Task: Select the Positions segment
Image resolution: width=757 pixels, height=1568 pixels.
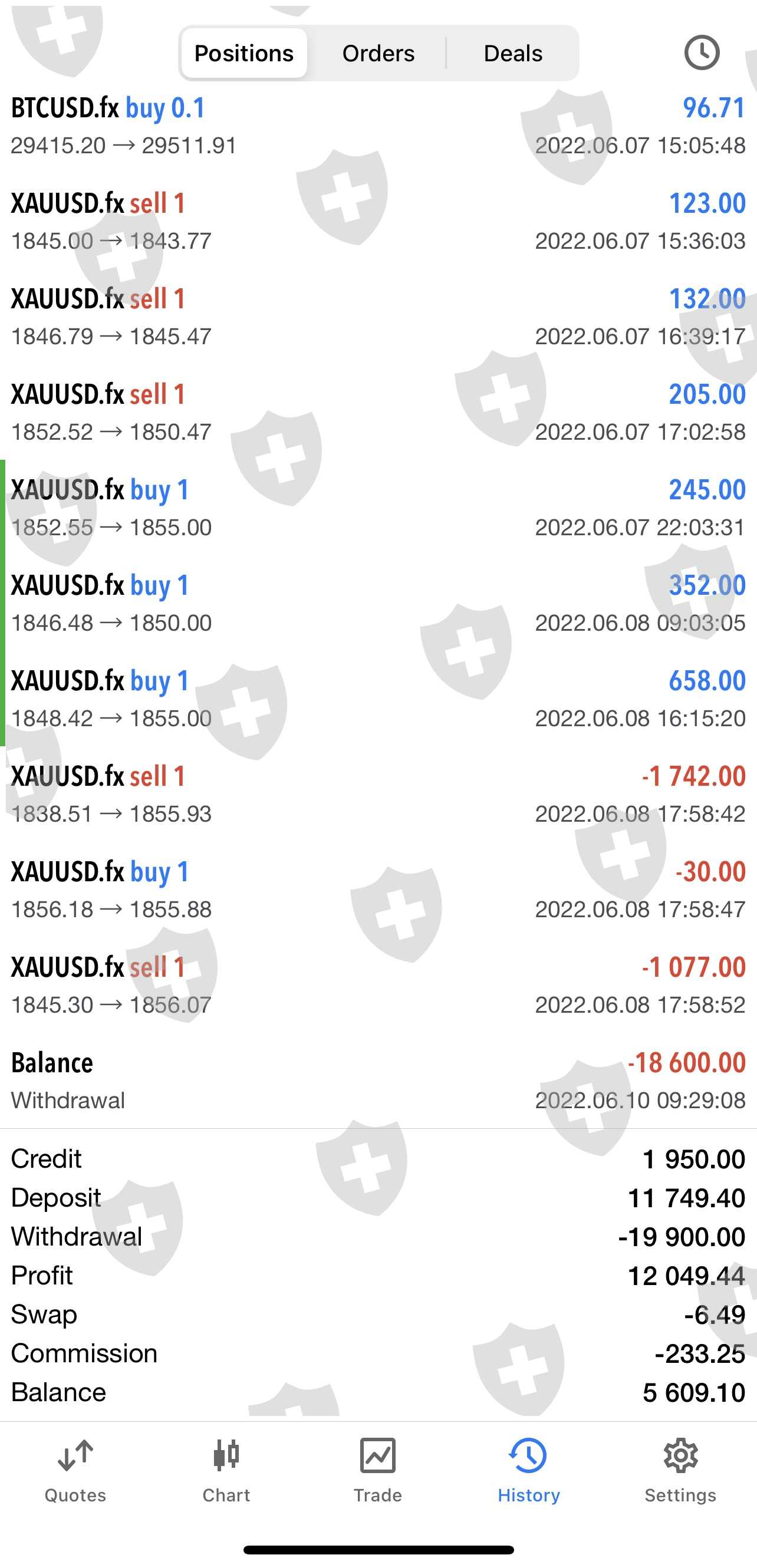Action: pyautogui.click(x=243, y=54)
